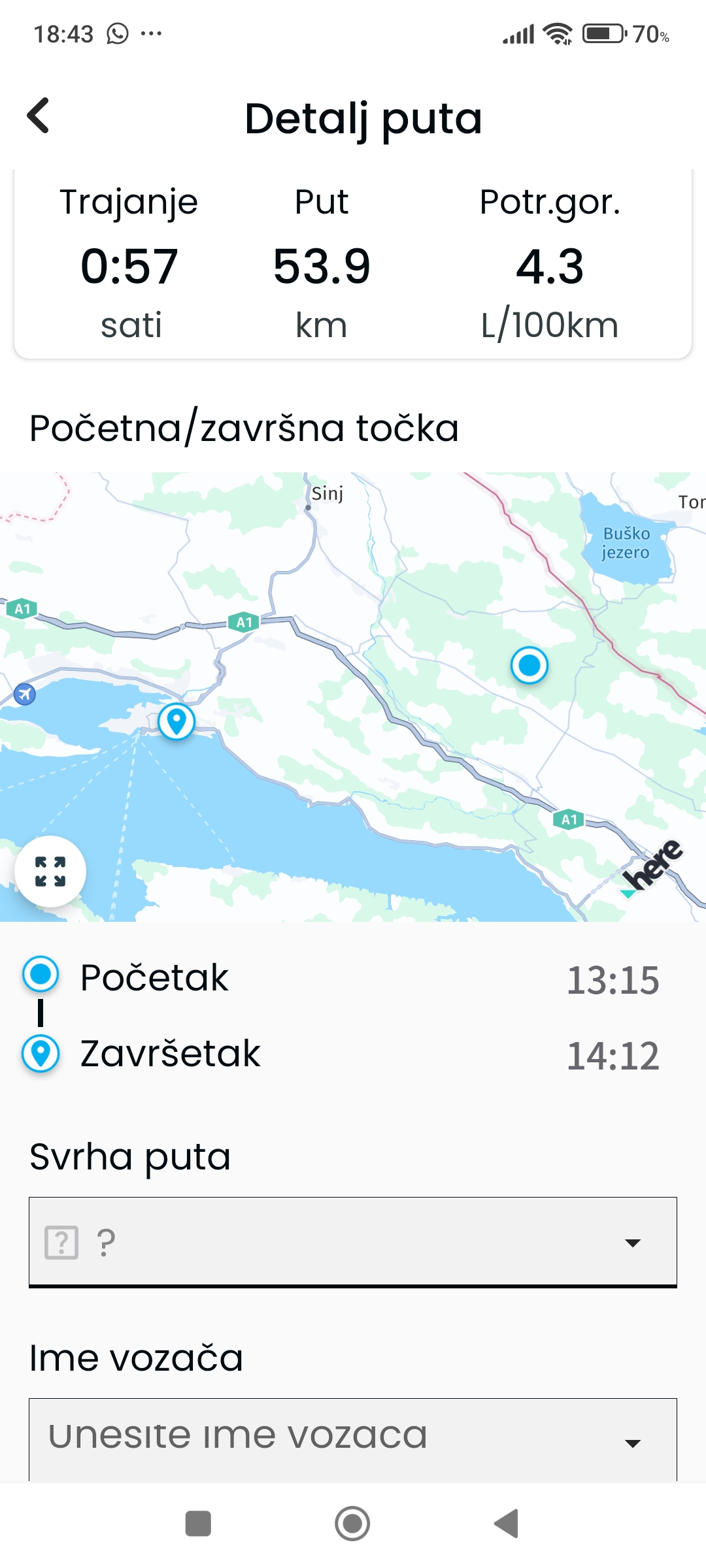The image size is (706, 1568).
Task: Go back from Detalj puta
Action: tap(39, 116)
